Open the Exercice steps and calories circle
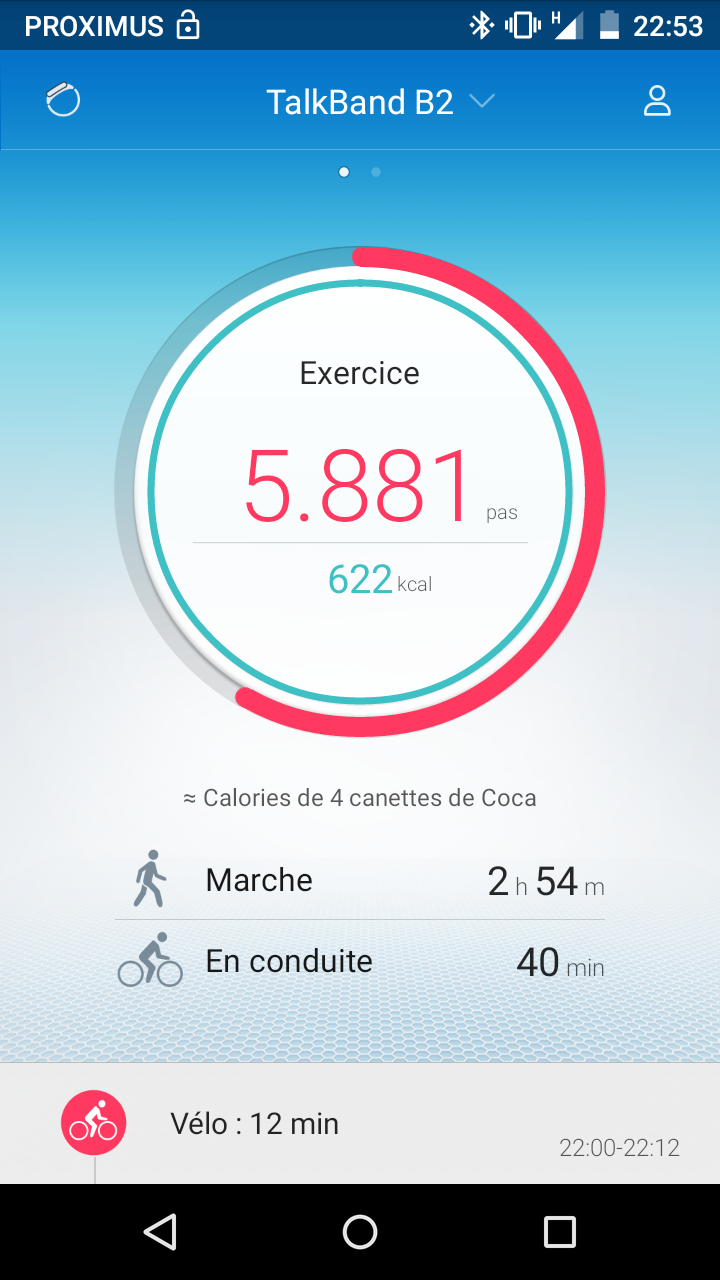 pos(360,491)
